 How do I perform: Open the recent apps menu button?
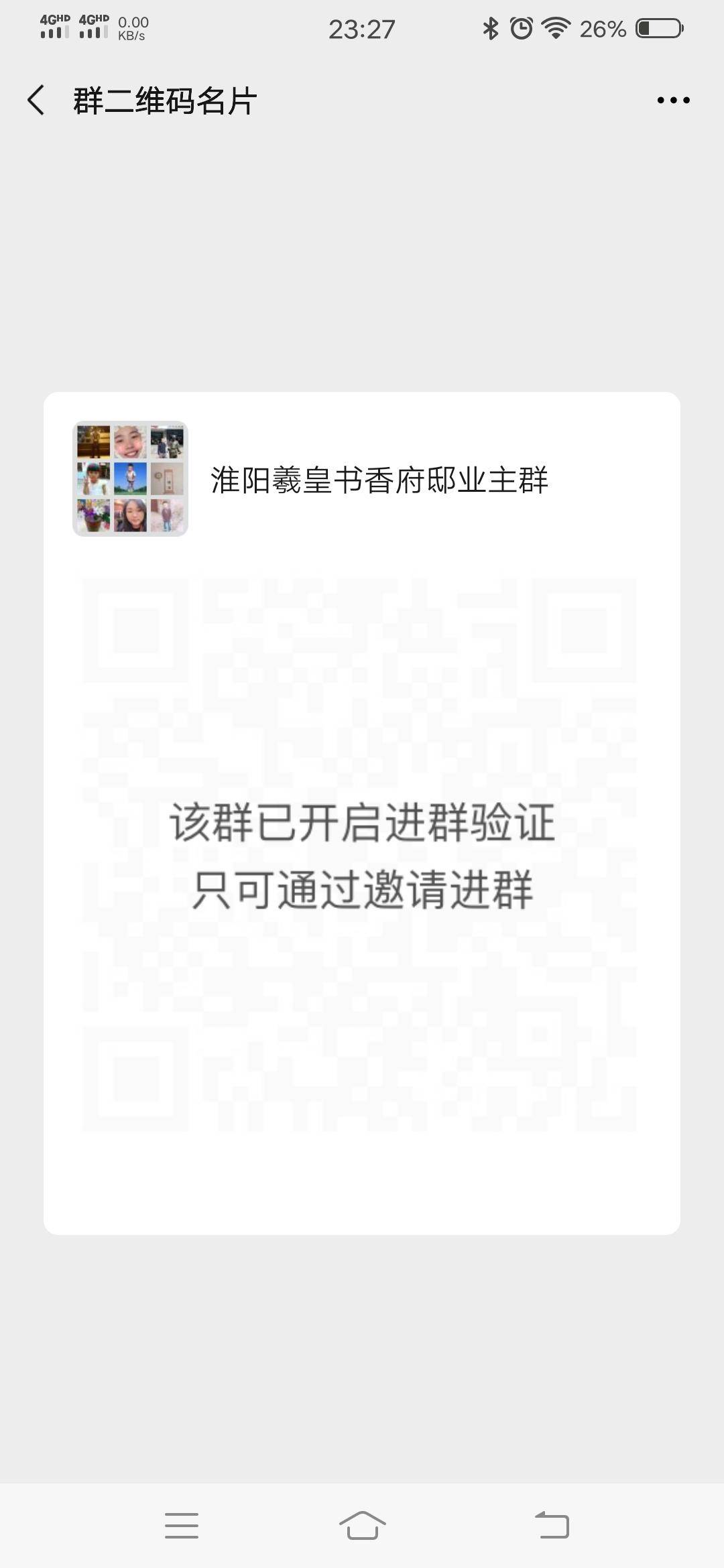click(182, 1526)
